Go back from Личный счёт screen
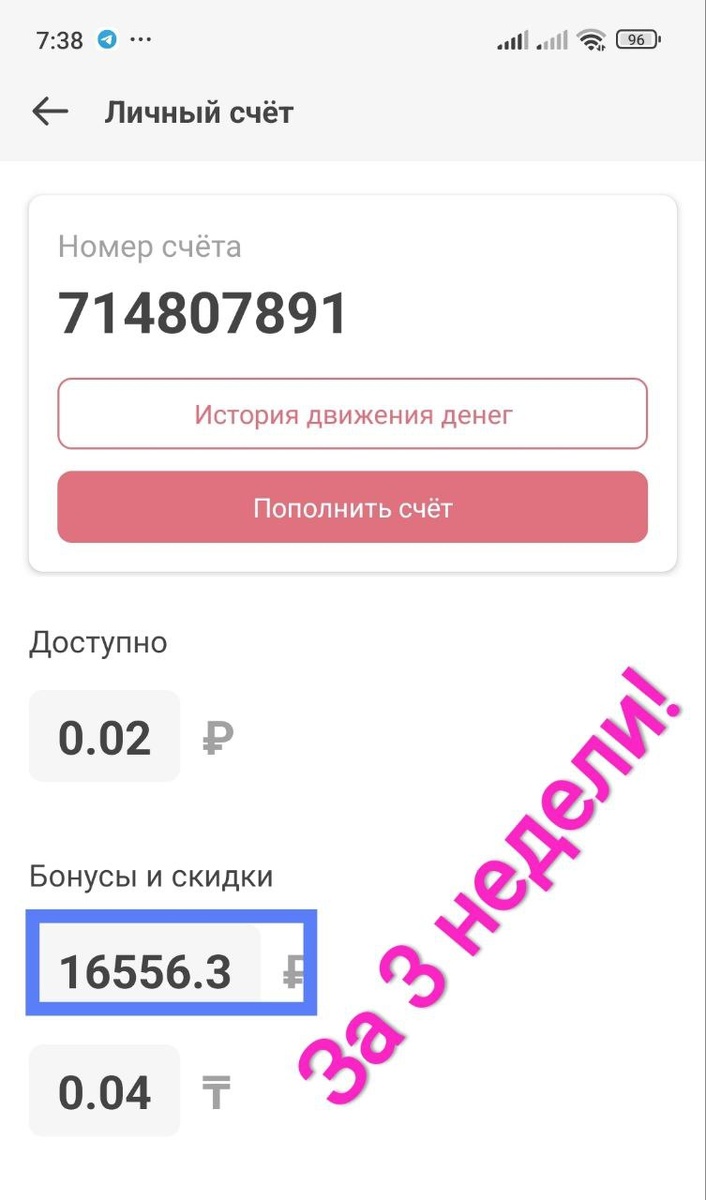This screenshot has height=1200, width=706. click(50, 112)
